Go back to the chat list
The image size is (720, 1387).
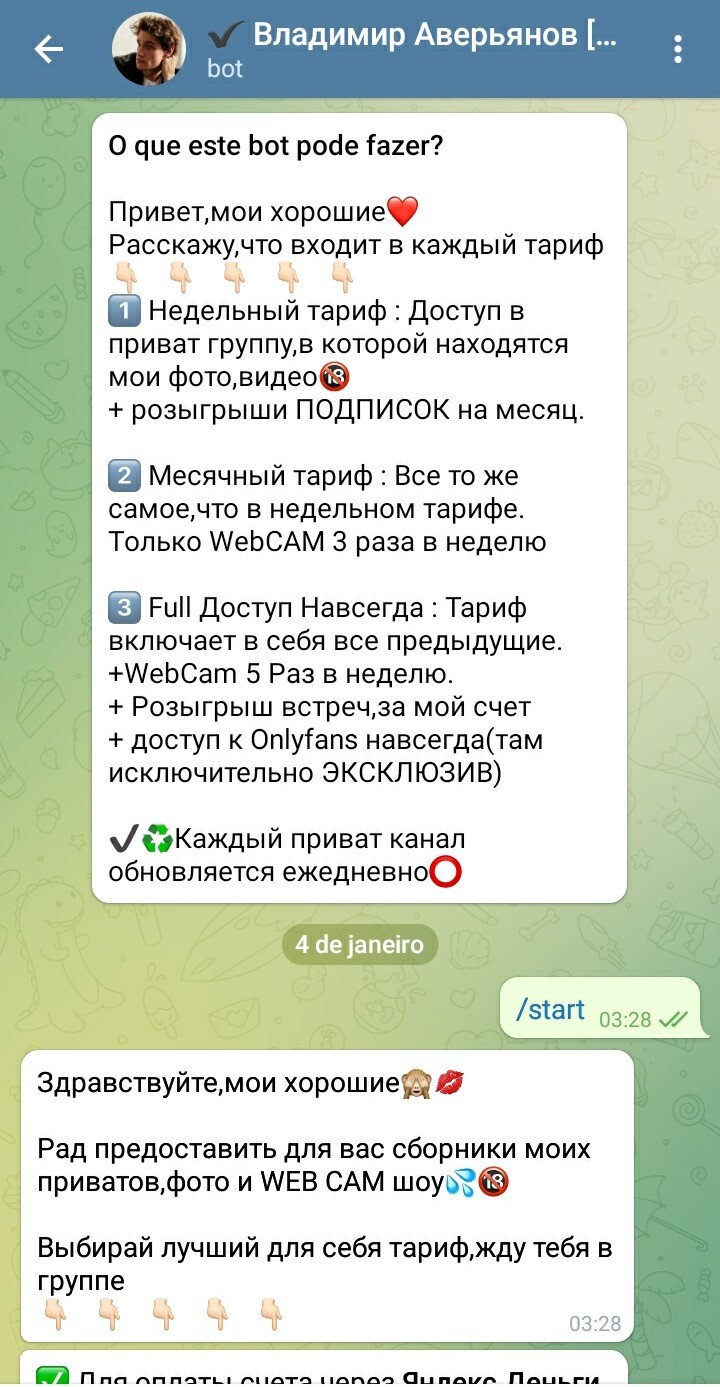pos(48,49)
